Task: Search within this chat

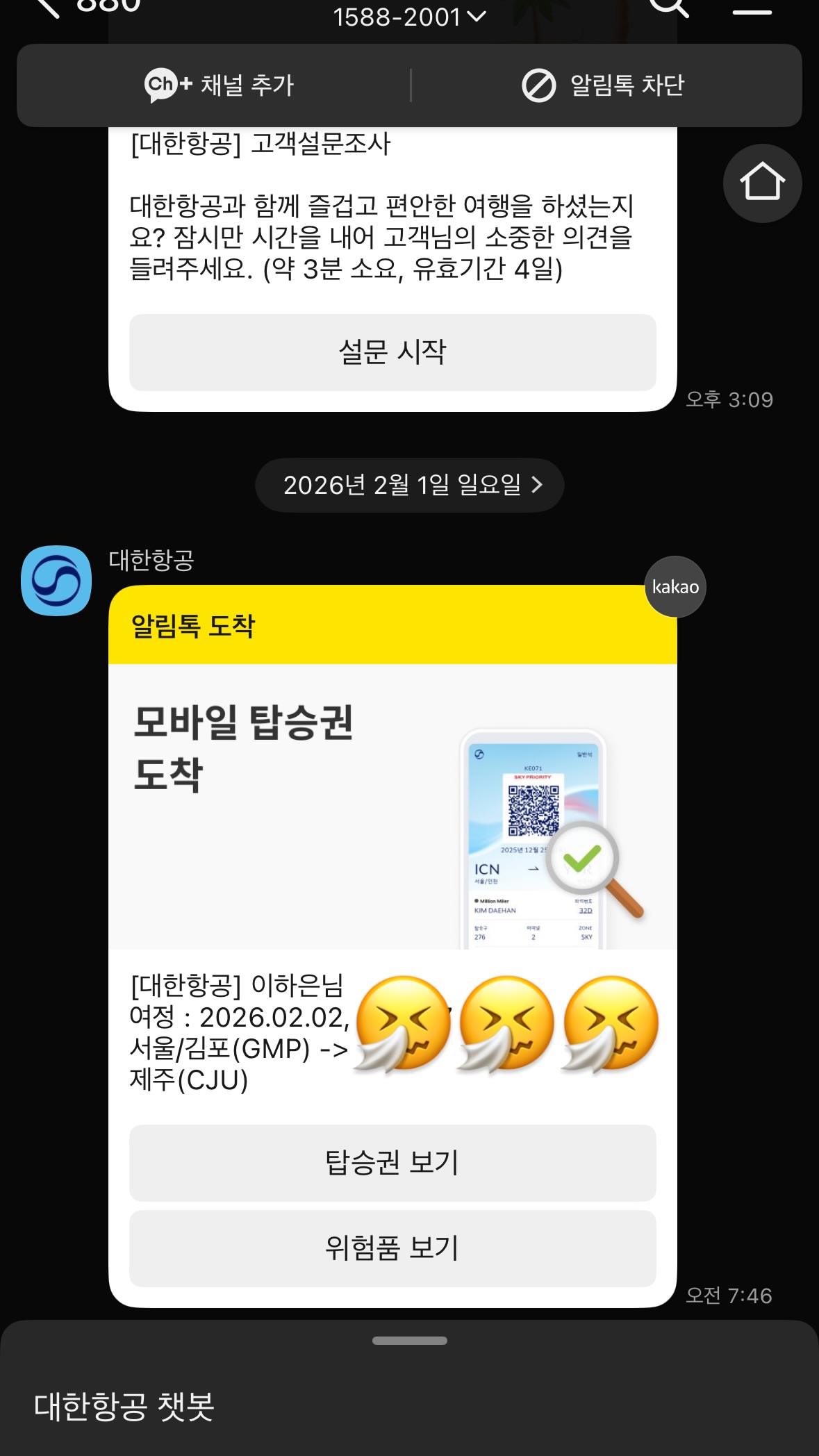Action: (x=668, y=7)
